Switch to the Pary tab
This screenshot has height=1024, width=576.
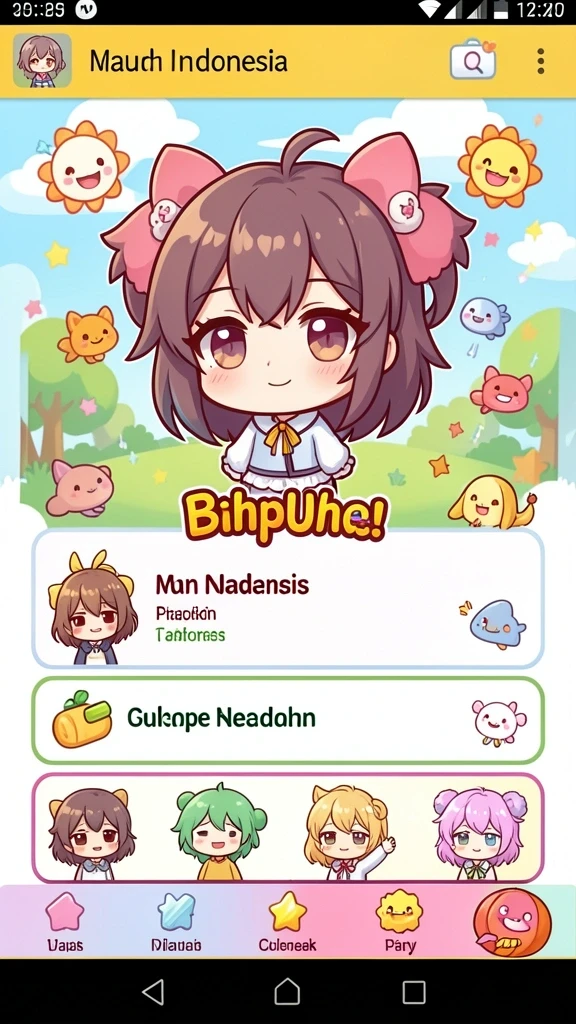[x=400, y=921]
